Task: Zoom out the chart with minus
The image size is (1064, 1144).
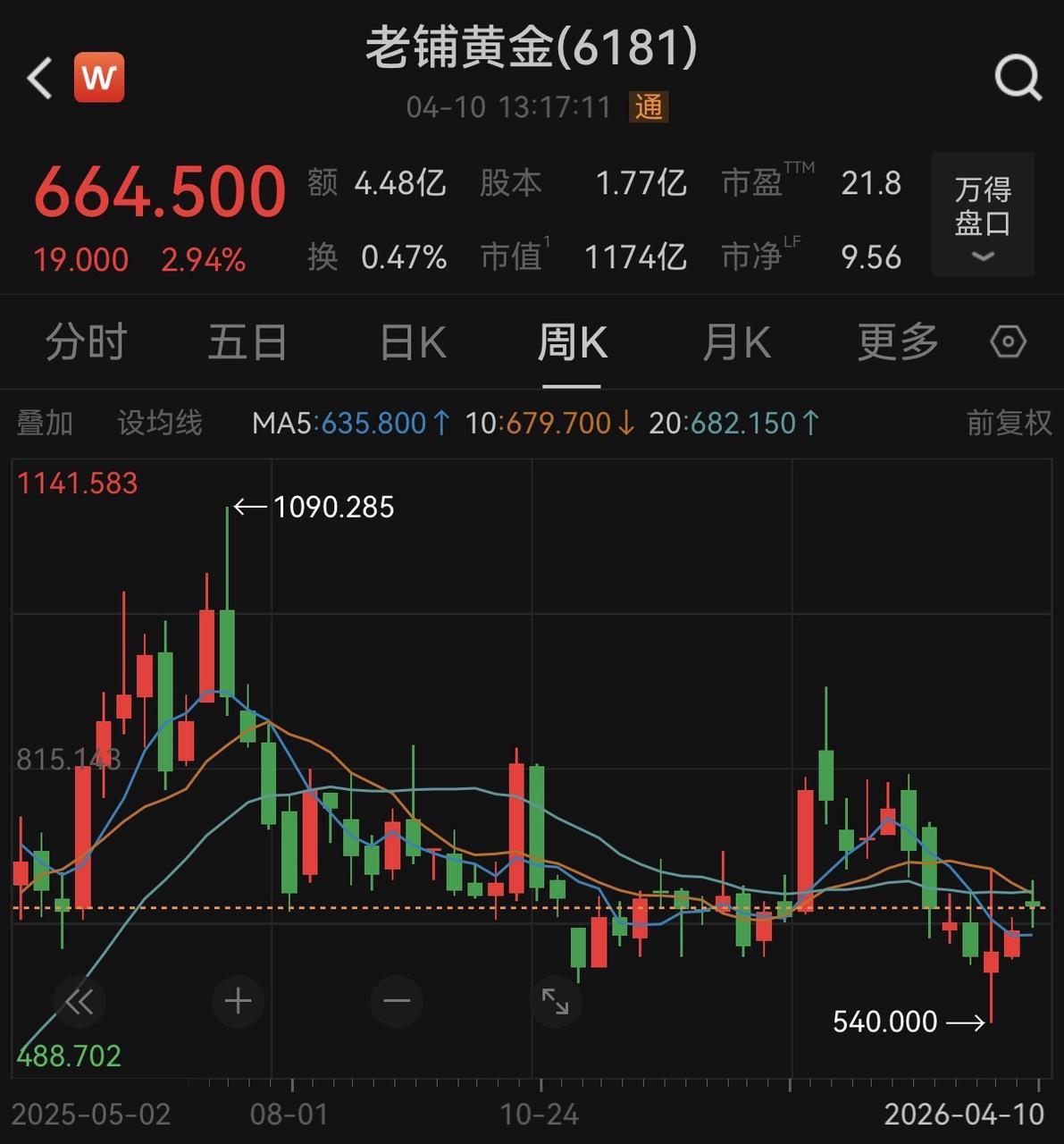Action: (397, 1001)
